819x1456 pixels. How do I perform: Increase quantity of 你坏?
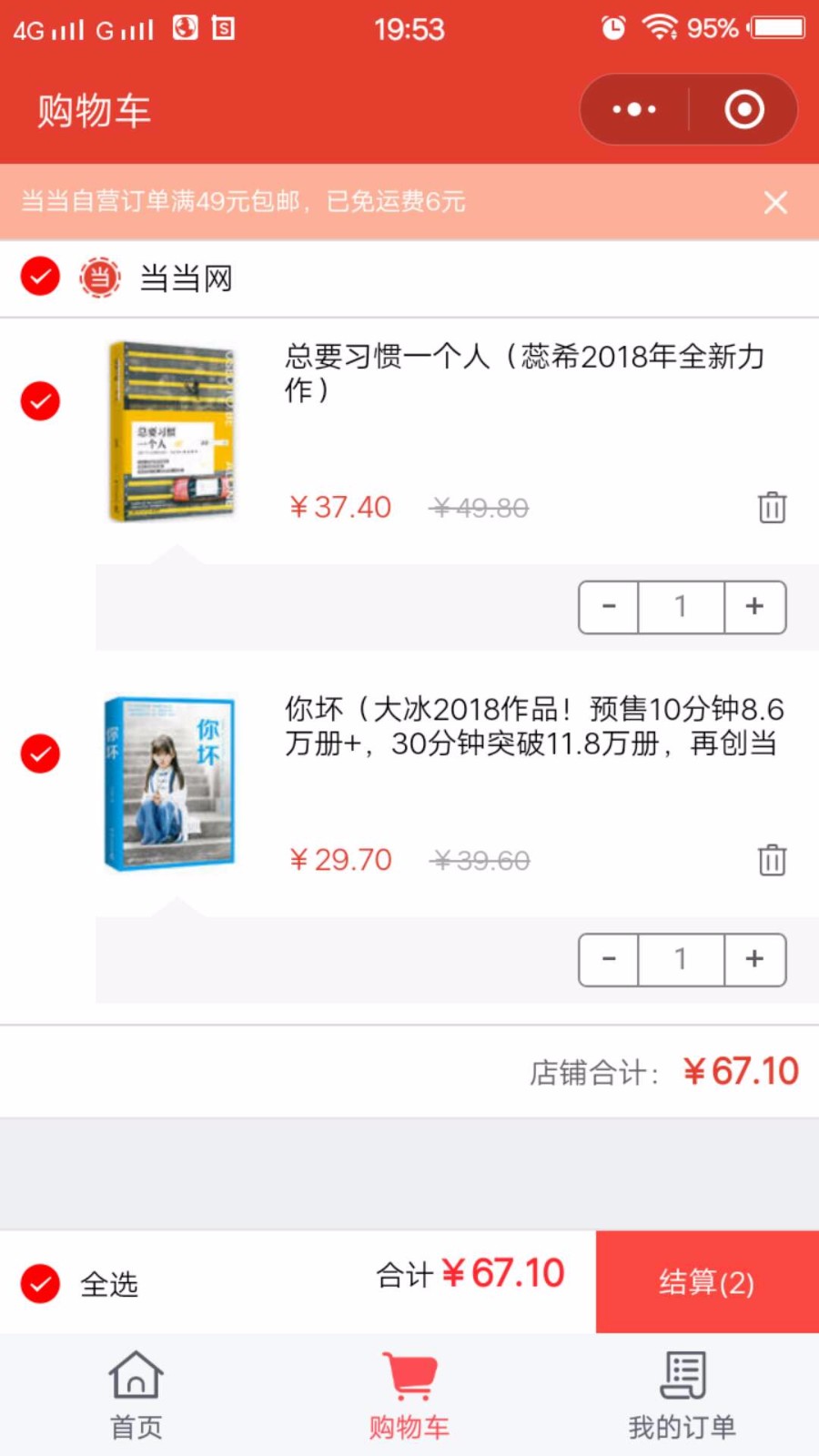point(754,959)
